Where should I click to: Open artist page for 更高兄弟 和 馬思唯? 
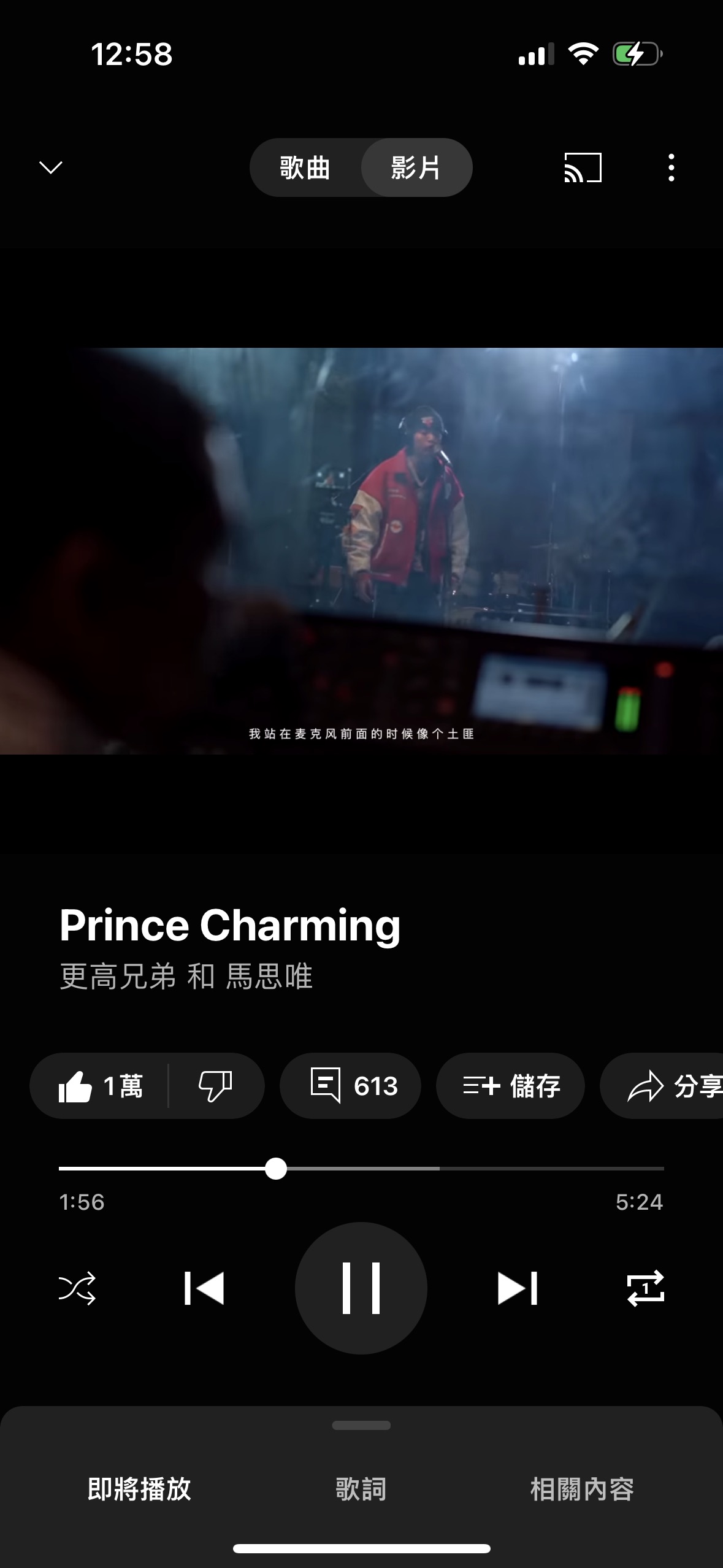pyautogui.click(x=186, y=976)
